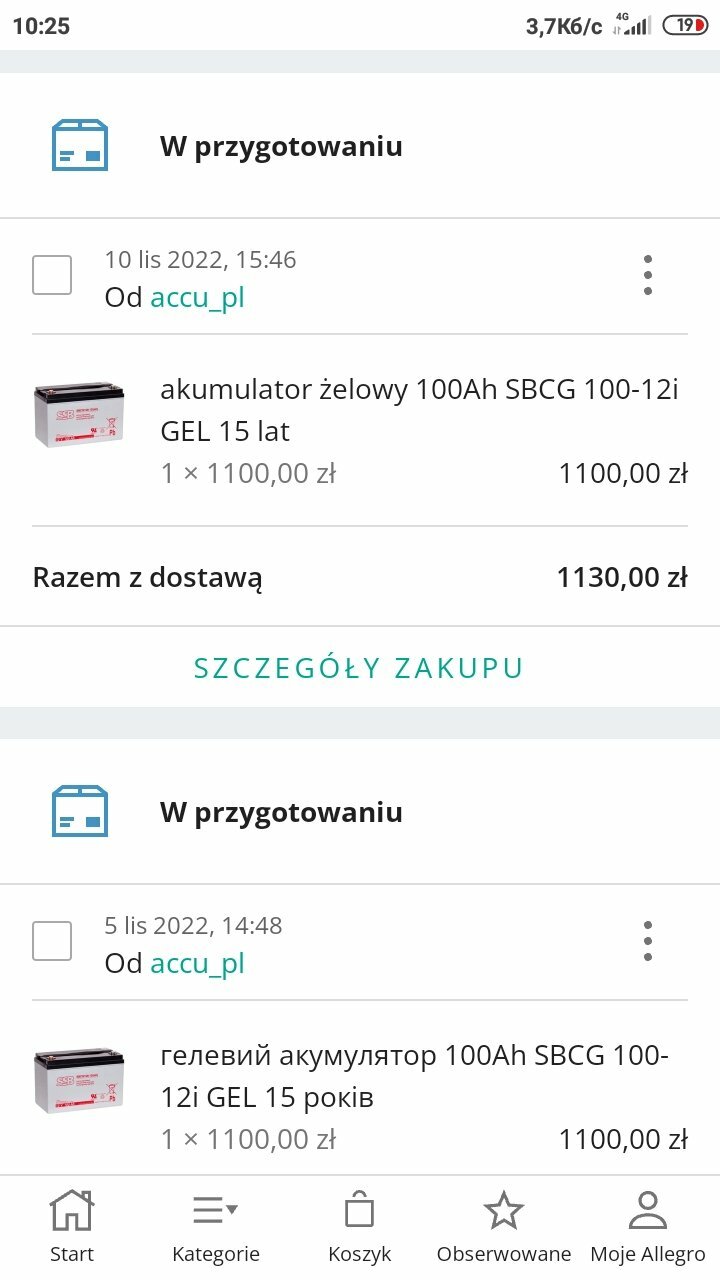Image resolution: width=720 pixels, height=1280 pixels.
Task: Tap SZCZEGÓŁY ZAKUPU for purchase details
Action: (360, 667)
